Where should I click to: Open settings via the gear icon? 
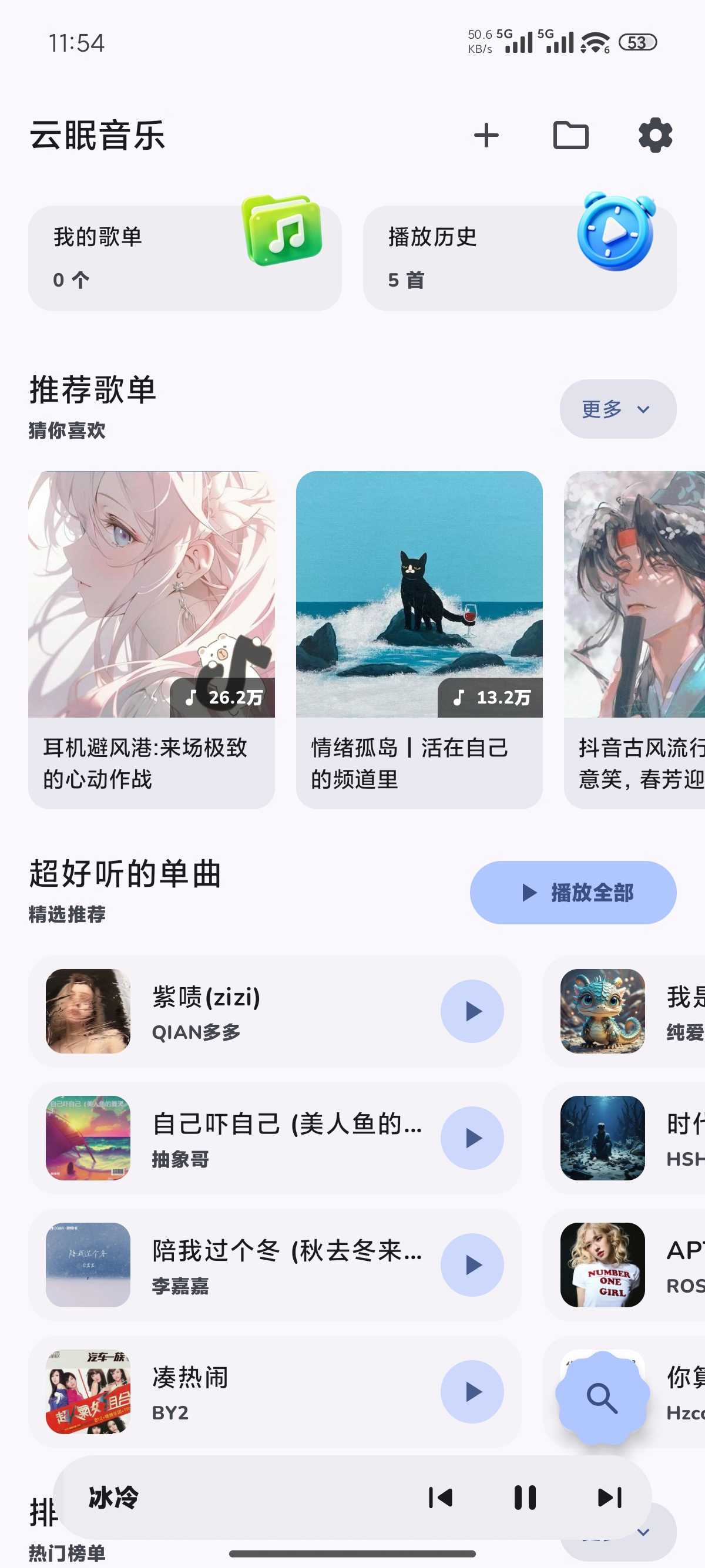(x=655, y=135)
